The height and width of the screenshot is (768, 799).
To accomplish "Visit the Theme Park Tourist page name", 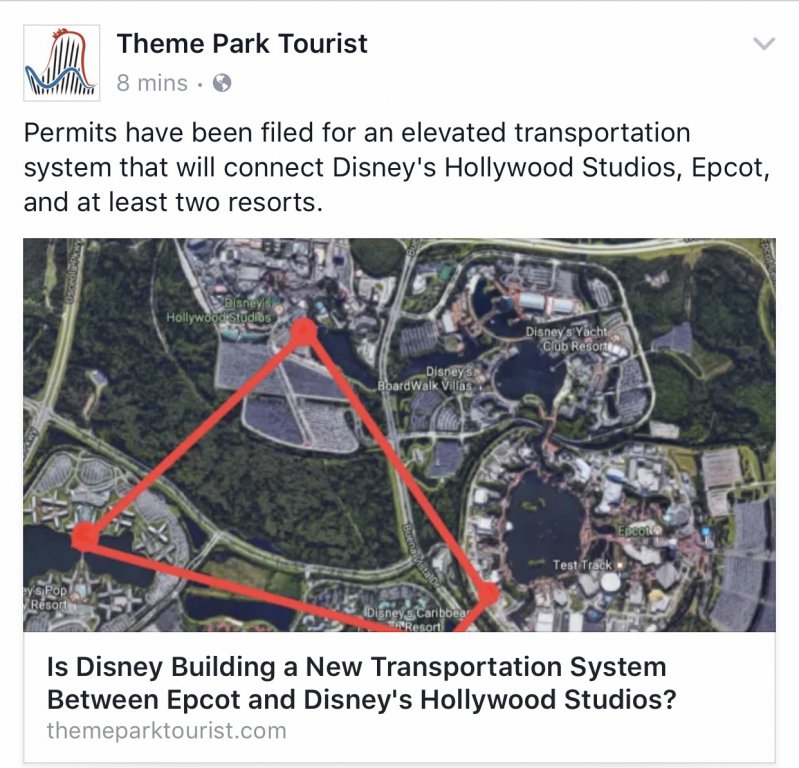I will (x=242, y=44).
